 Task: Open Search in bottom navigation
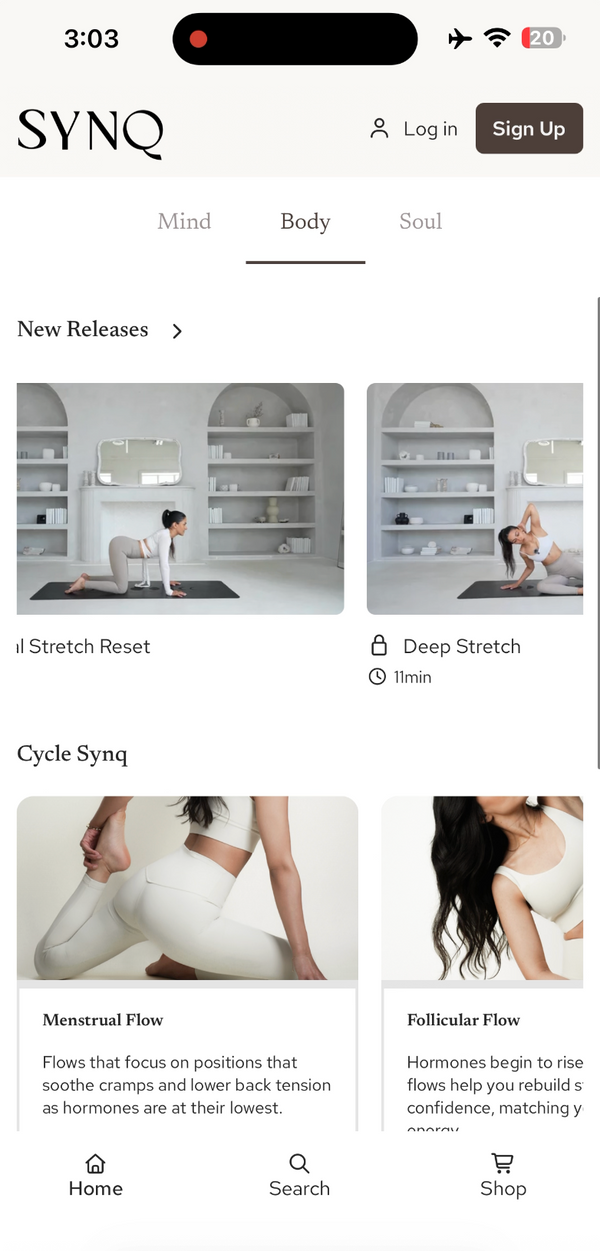[x=299, y=1175]
